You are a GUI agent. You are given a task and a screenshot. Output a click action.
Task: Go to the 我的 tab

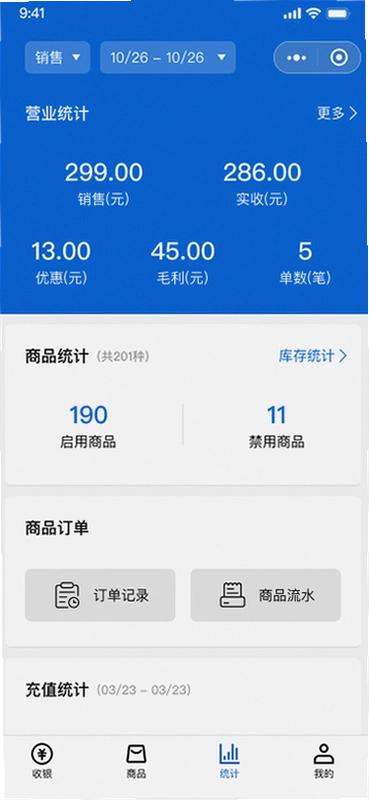324,761
